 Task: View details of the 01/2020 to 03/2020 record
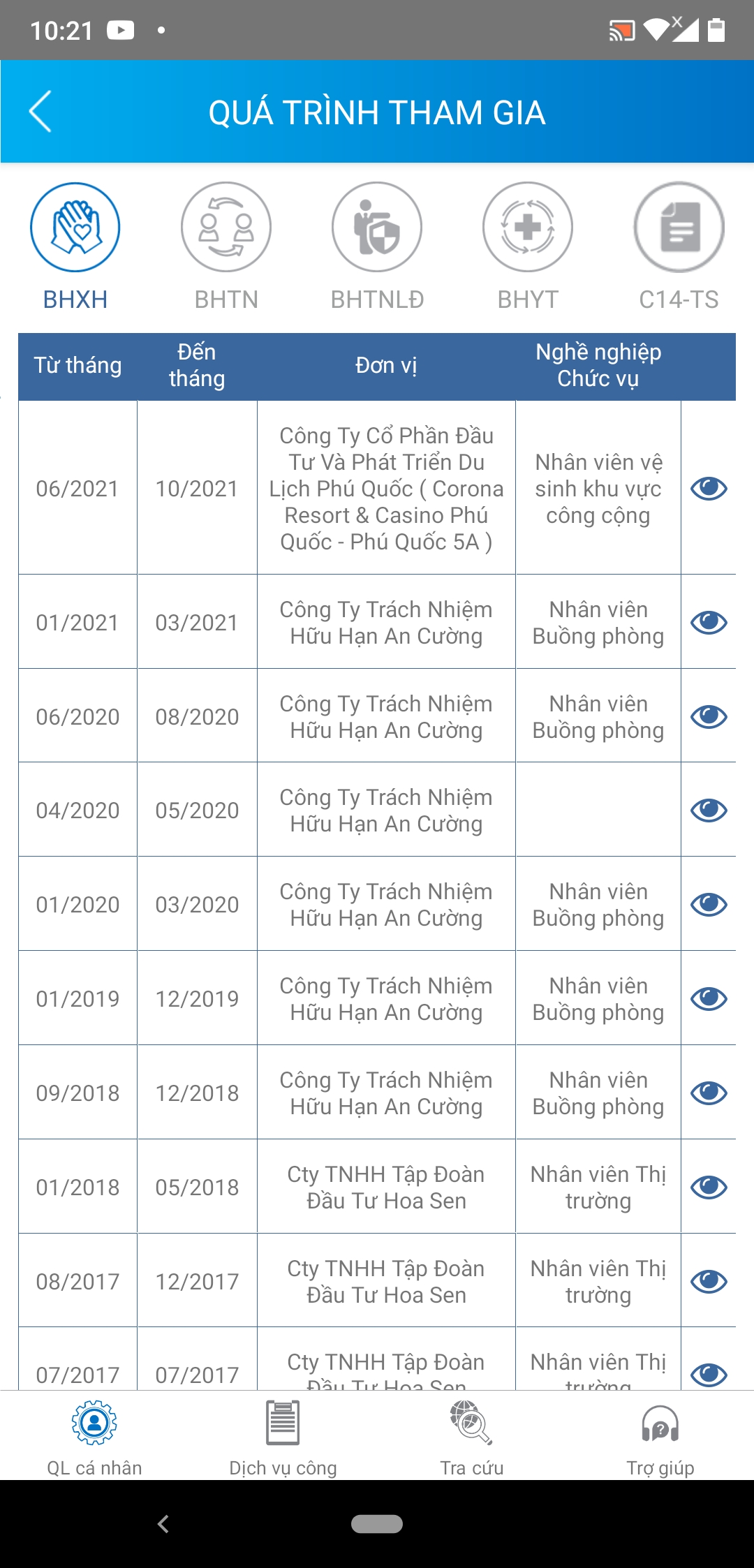point(709,904)
